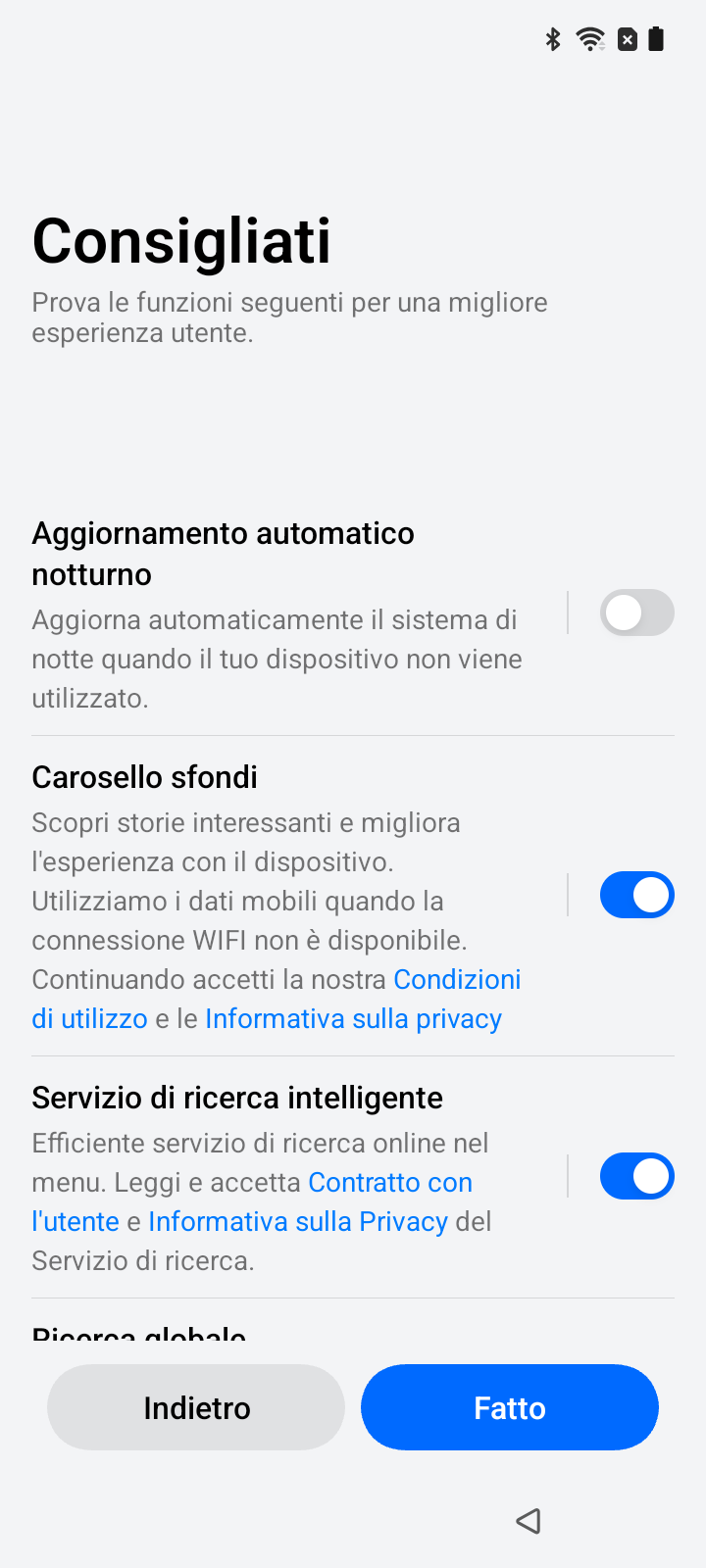Confirm with the Fatto button
706x1568 pixels.
point(510,1407)
